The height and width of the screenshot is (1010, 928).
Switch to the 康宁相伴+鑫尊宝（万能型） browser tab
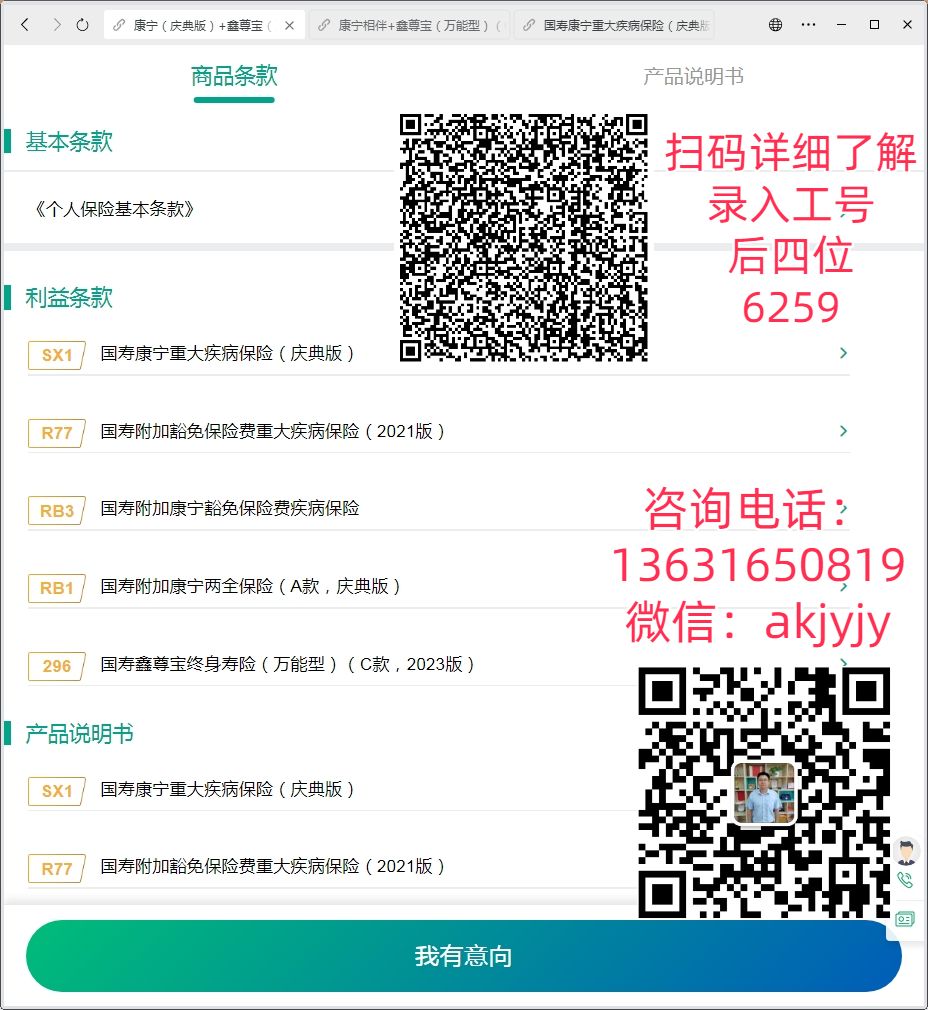[410, 25]
